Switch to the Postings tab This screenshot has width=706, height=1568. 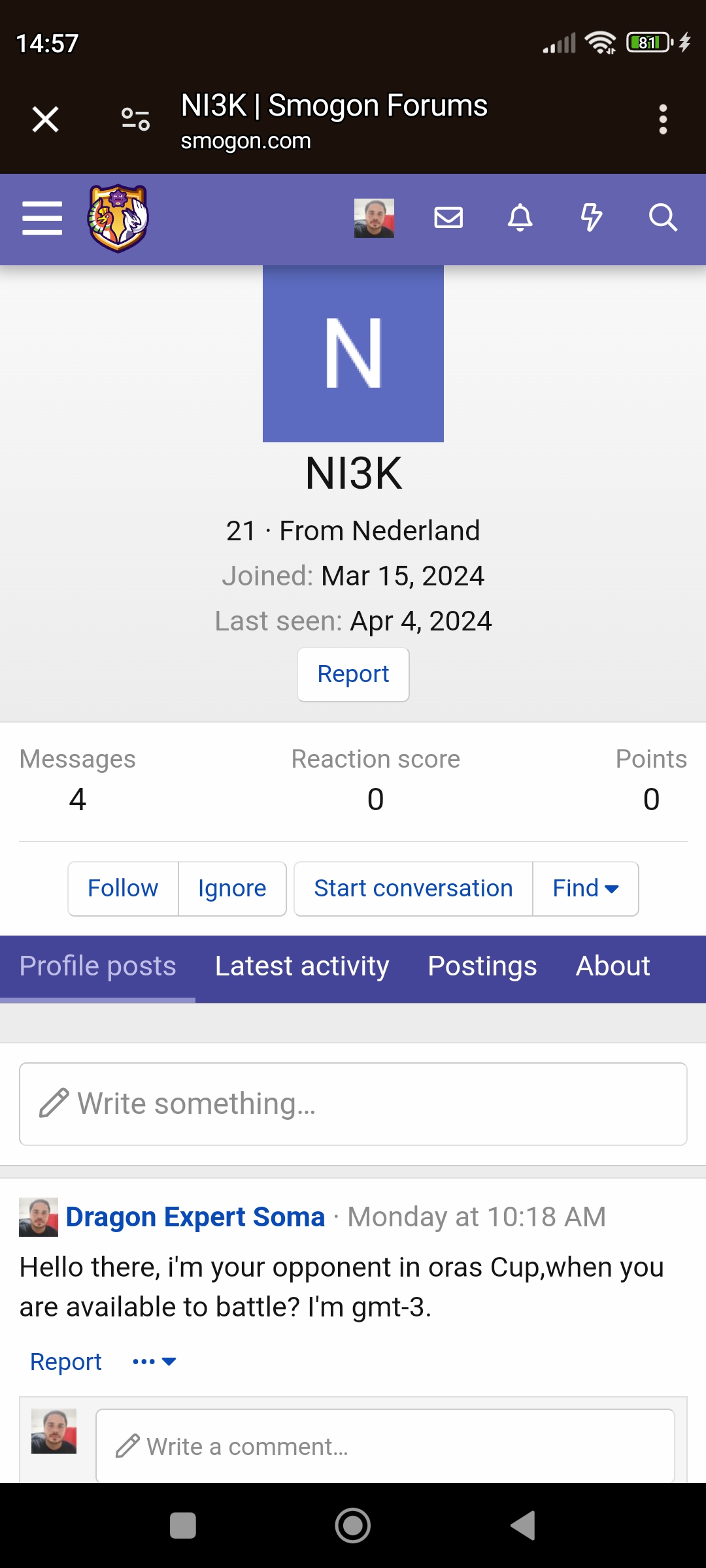point(482,966)
